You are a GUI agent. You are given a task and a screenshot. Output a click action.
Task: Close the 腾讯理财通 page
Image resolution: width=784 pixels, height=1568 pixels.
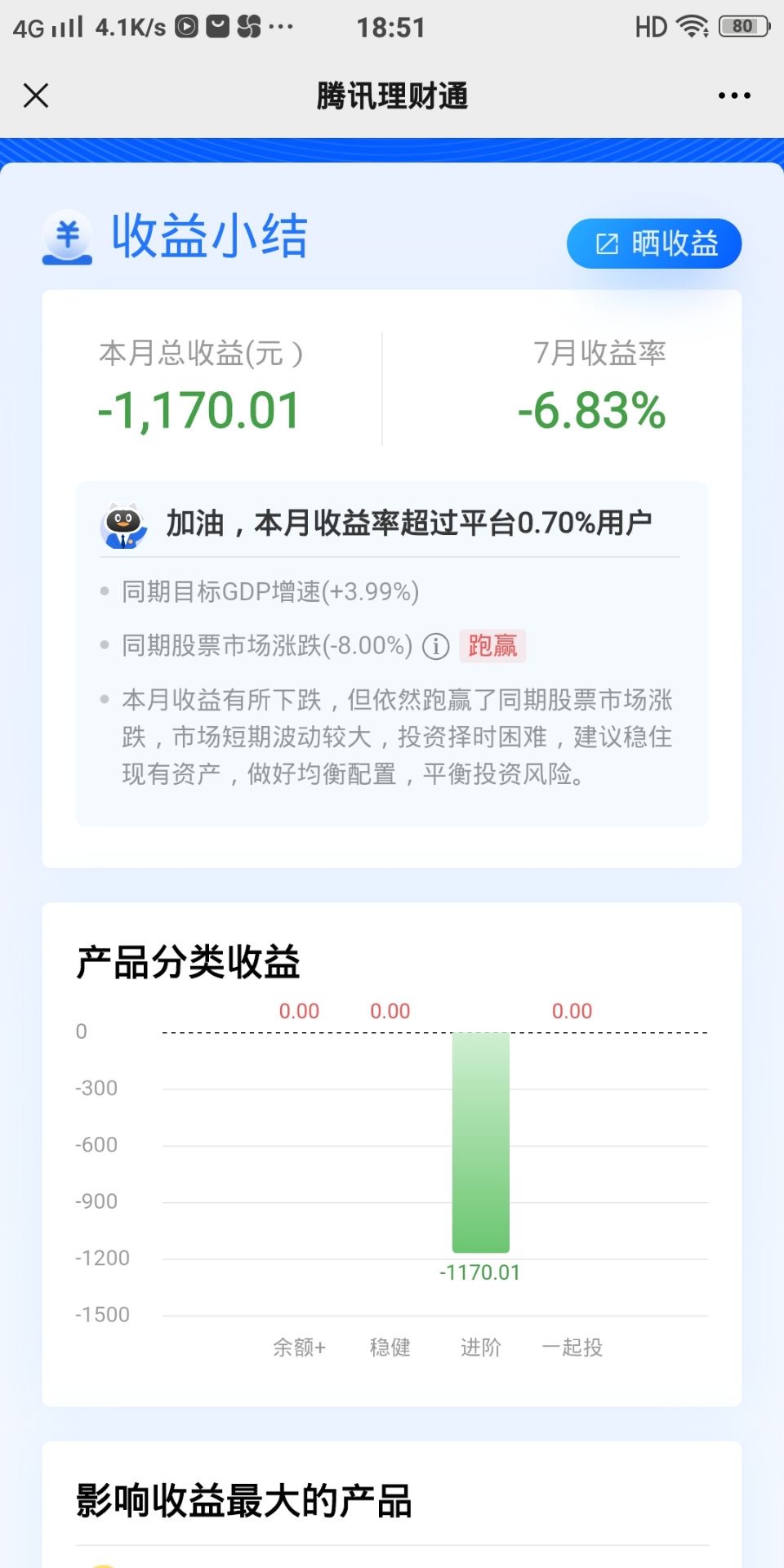(x=36, y=96)
